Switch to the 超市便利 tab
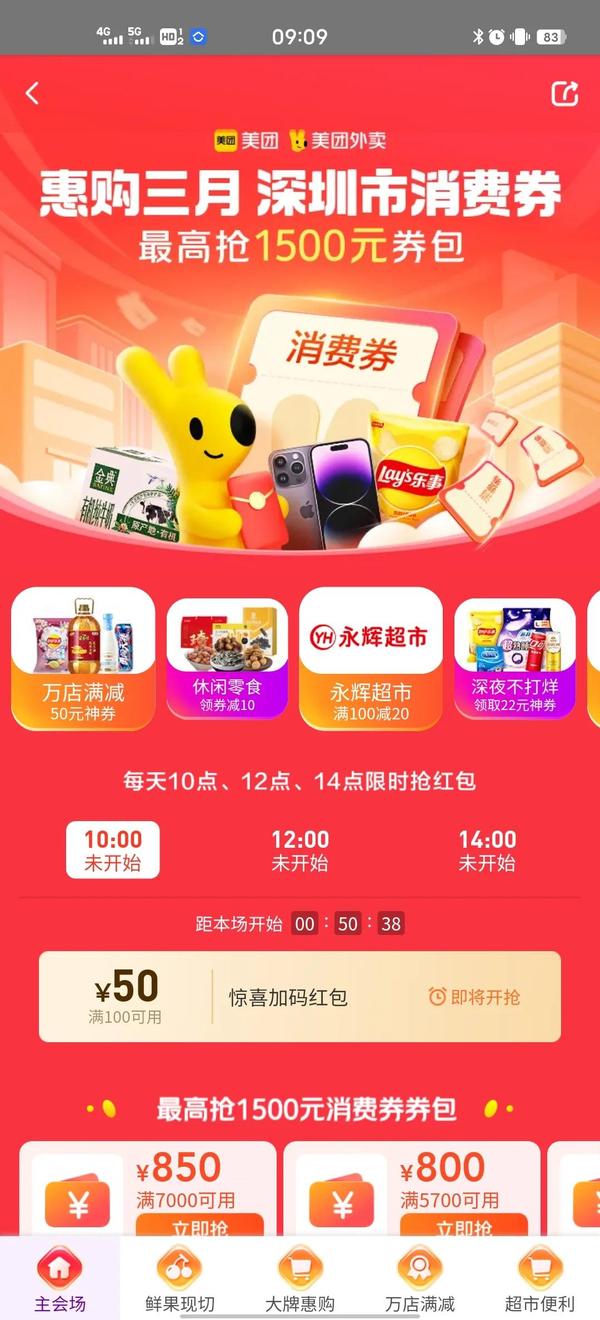This screenshot has width=600, height=1320. pos(540,1278)
